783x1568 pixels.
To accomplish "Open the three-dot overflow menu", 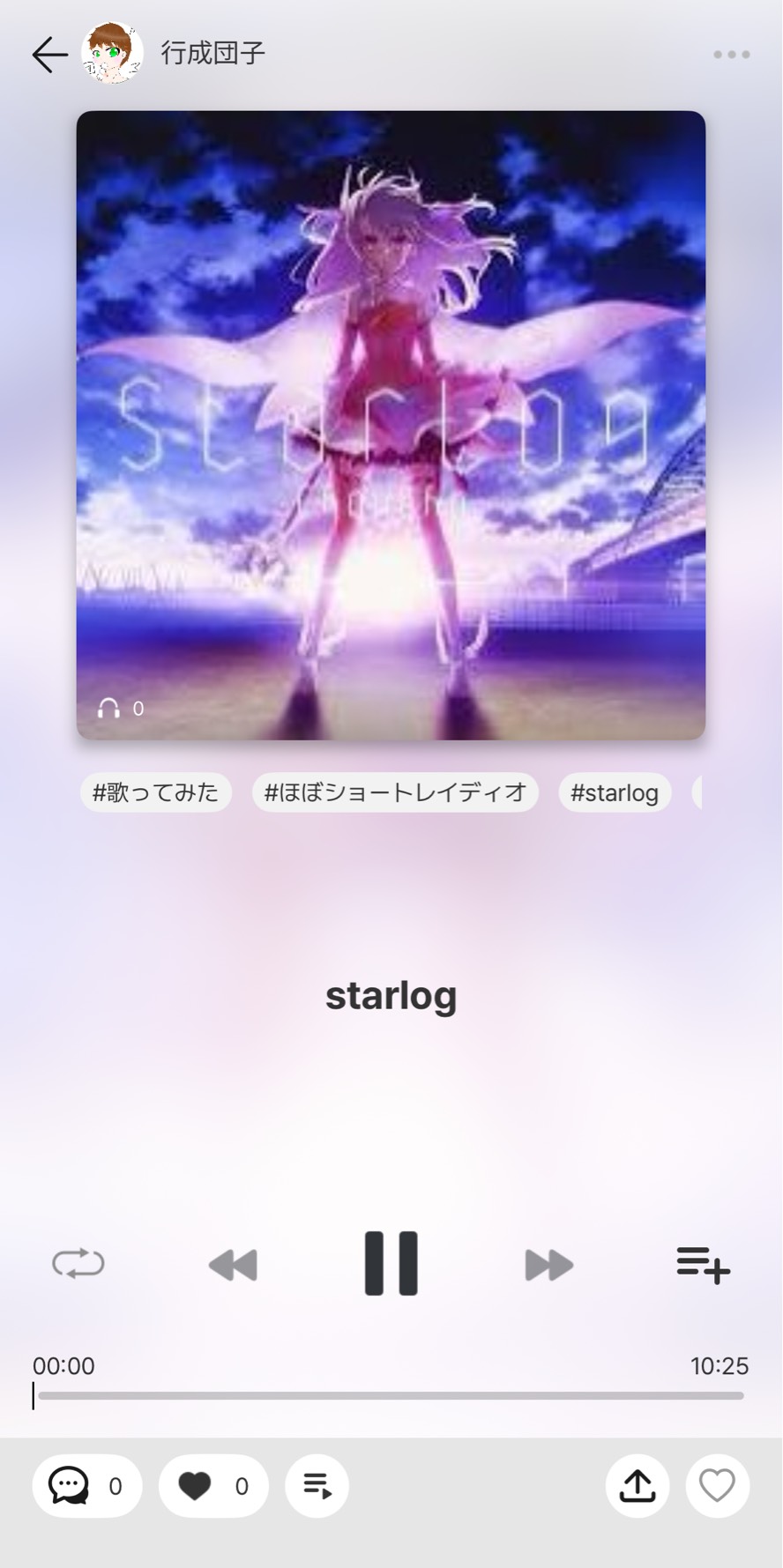I will pyautogui.click(x=731, y=55).
